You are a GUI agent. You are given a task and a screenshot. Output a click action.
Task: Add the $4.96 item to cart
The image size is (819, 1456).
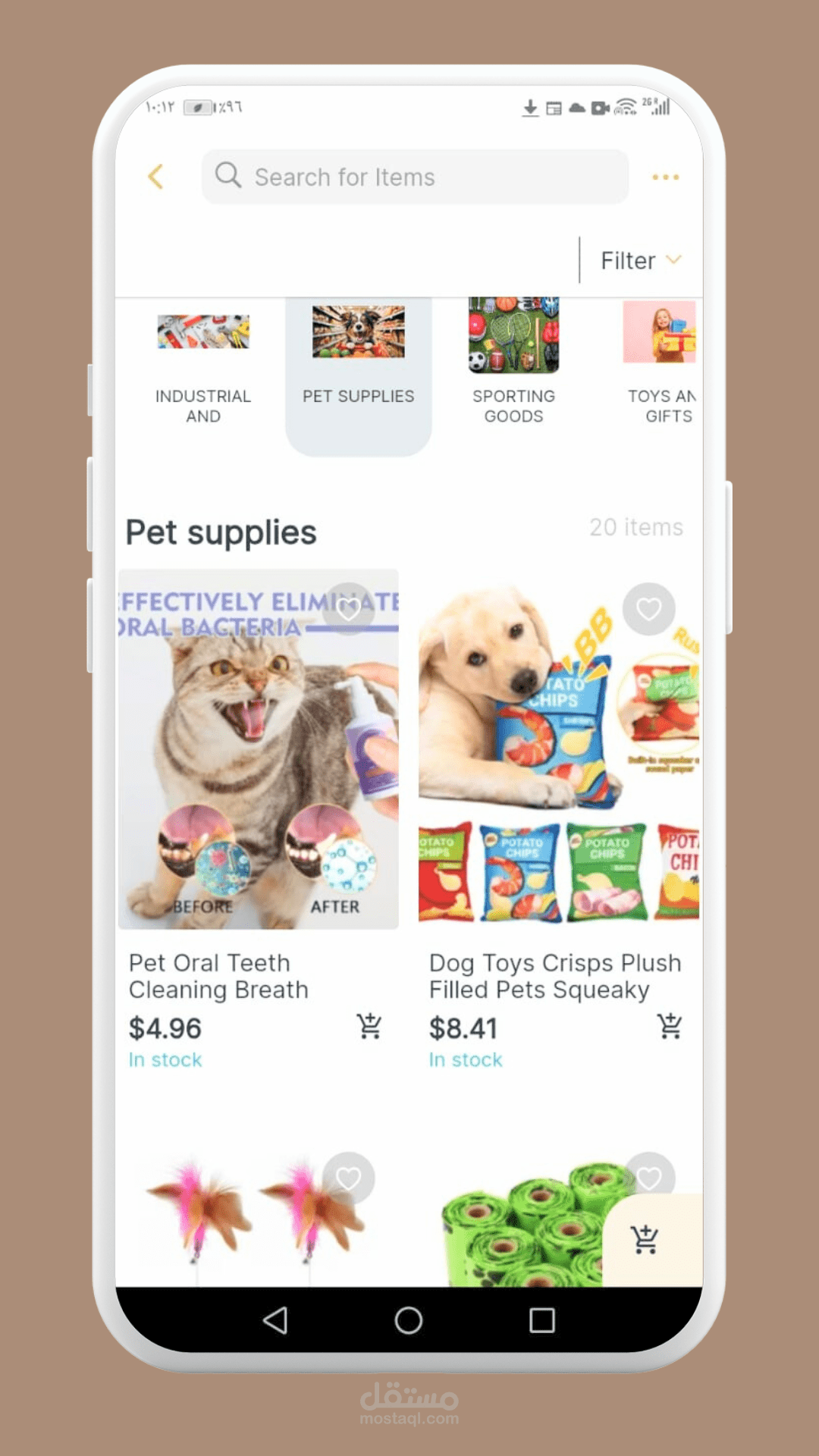[369, 1026]
